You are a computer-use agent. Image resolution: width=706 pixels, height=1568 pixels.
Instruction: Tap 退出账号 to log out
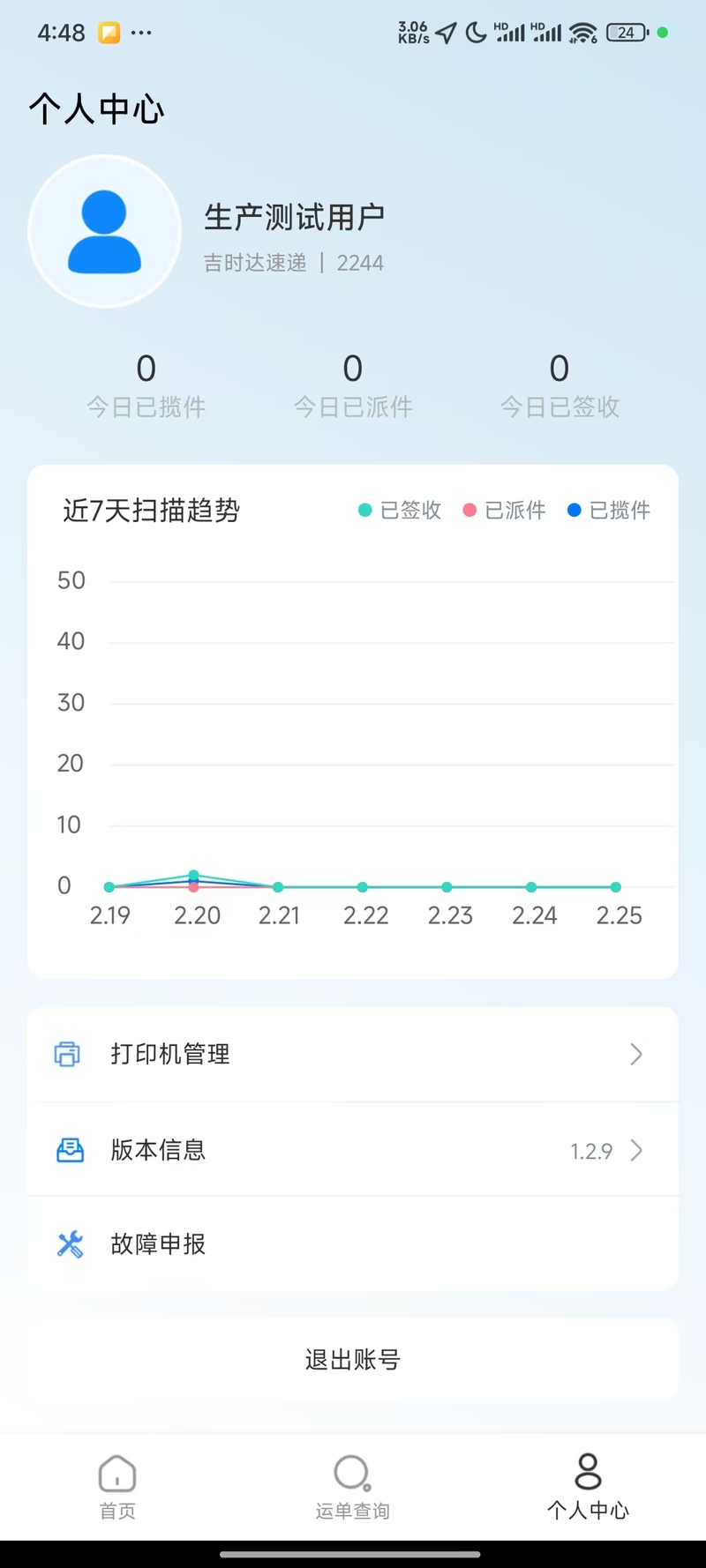click(353, 1360)
